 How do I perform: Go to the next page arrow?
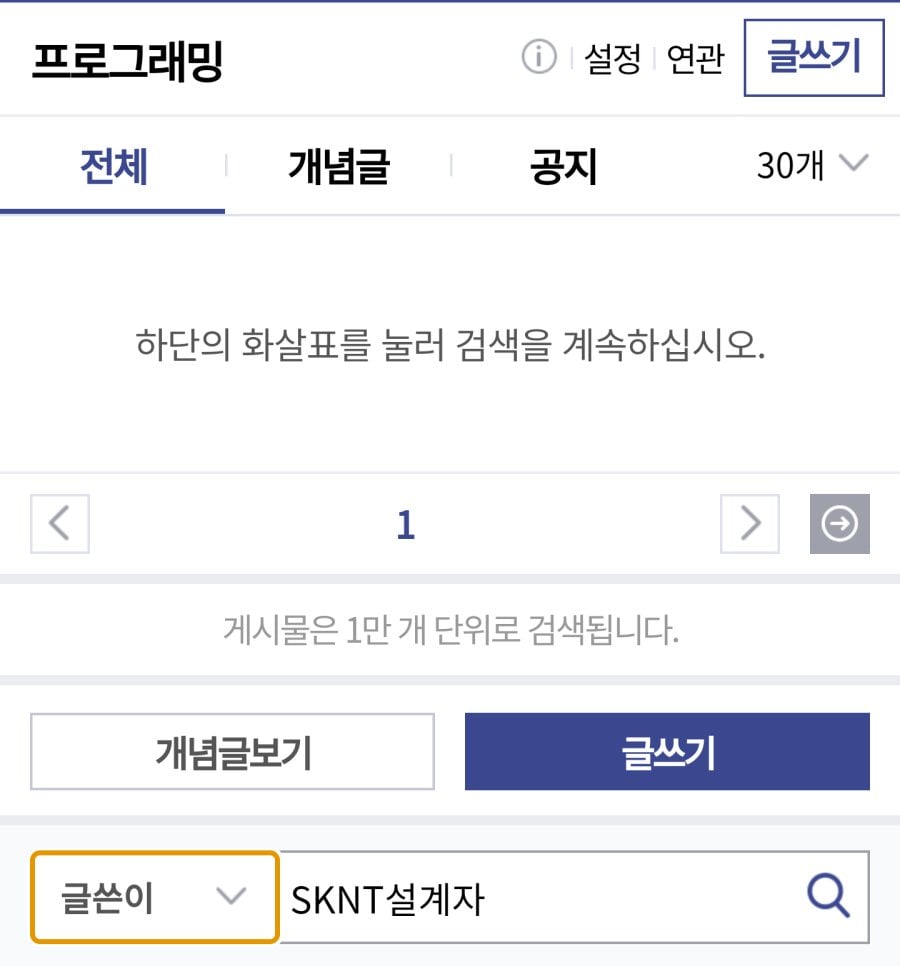pos(749,523)
